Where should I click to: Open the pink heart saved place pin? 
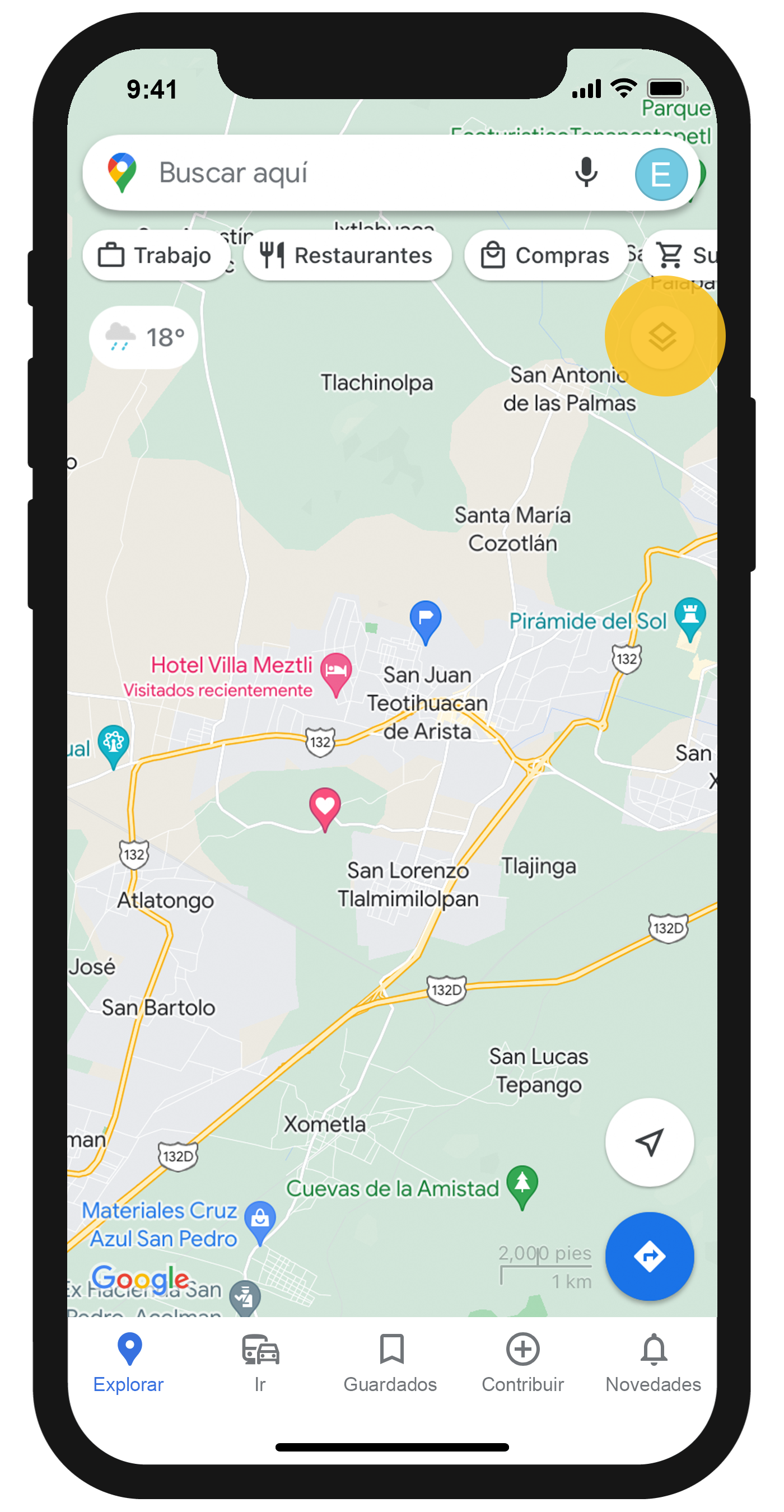(x=324, y=806)
